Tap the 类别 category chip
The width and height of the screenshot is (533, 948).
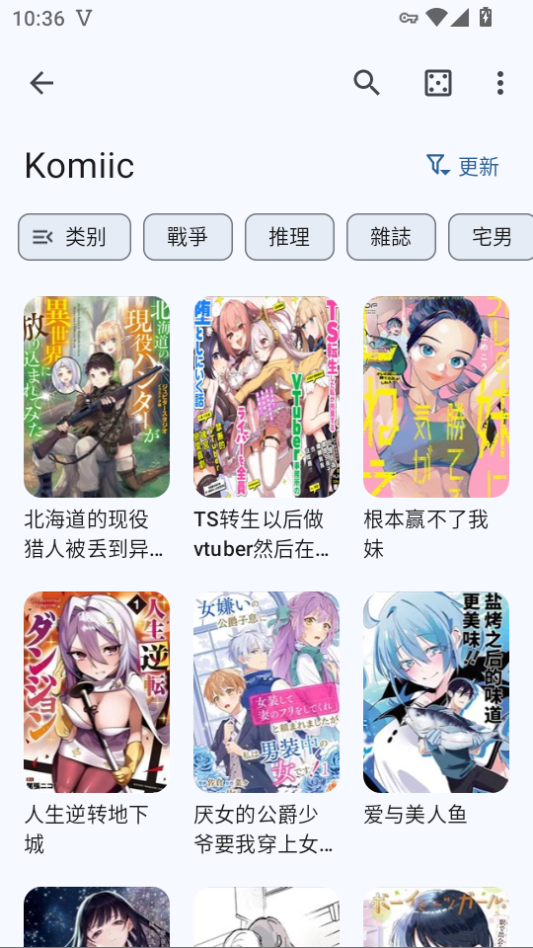[74, 237]
